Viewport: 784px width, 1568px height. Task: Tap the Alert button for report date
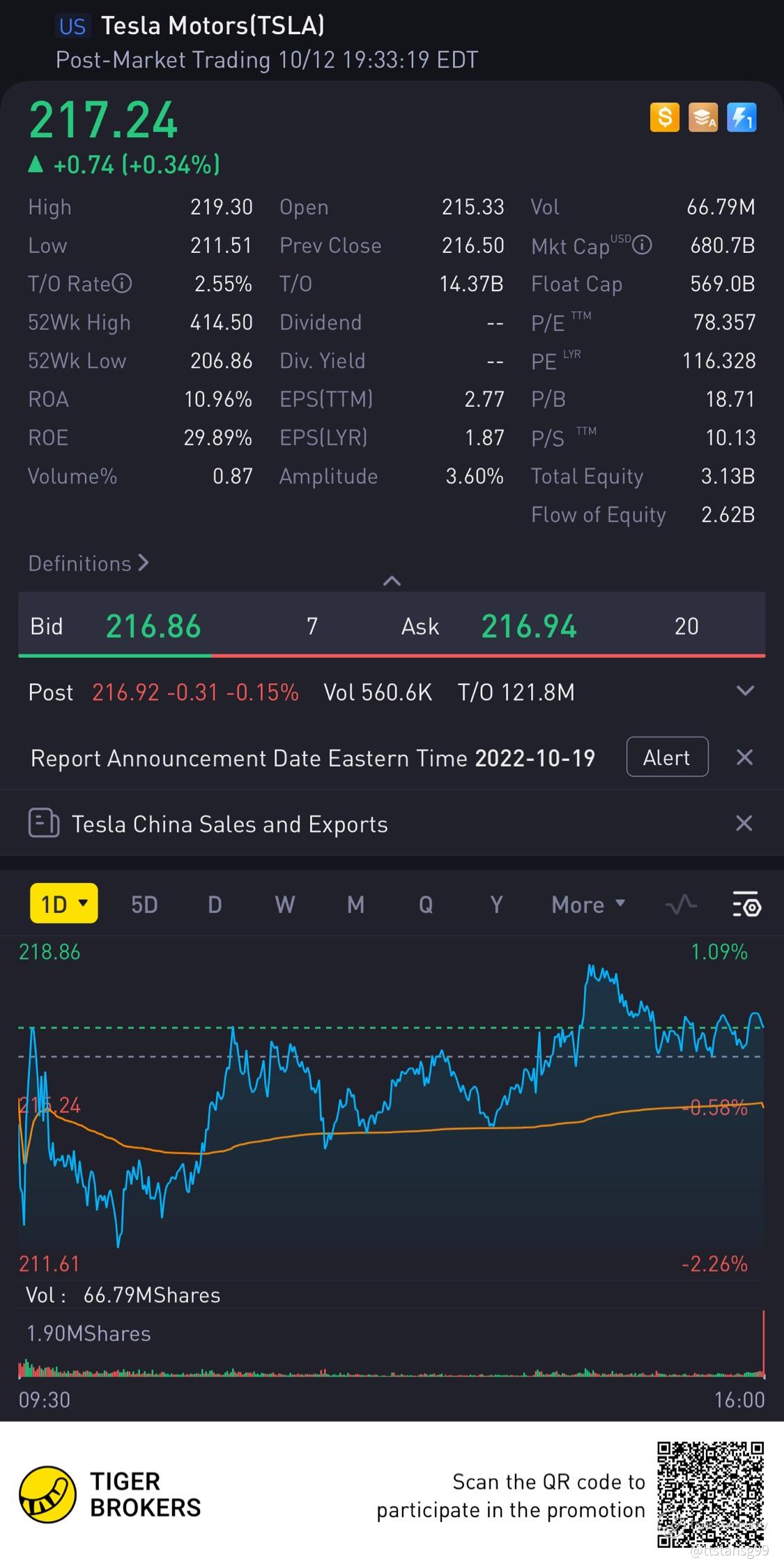pos(667,757)
